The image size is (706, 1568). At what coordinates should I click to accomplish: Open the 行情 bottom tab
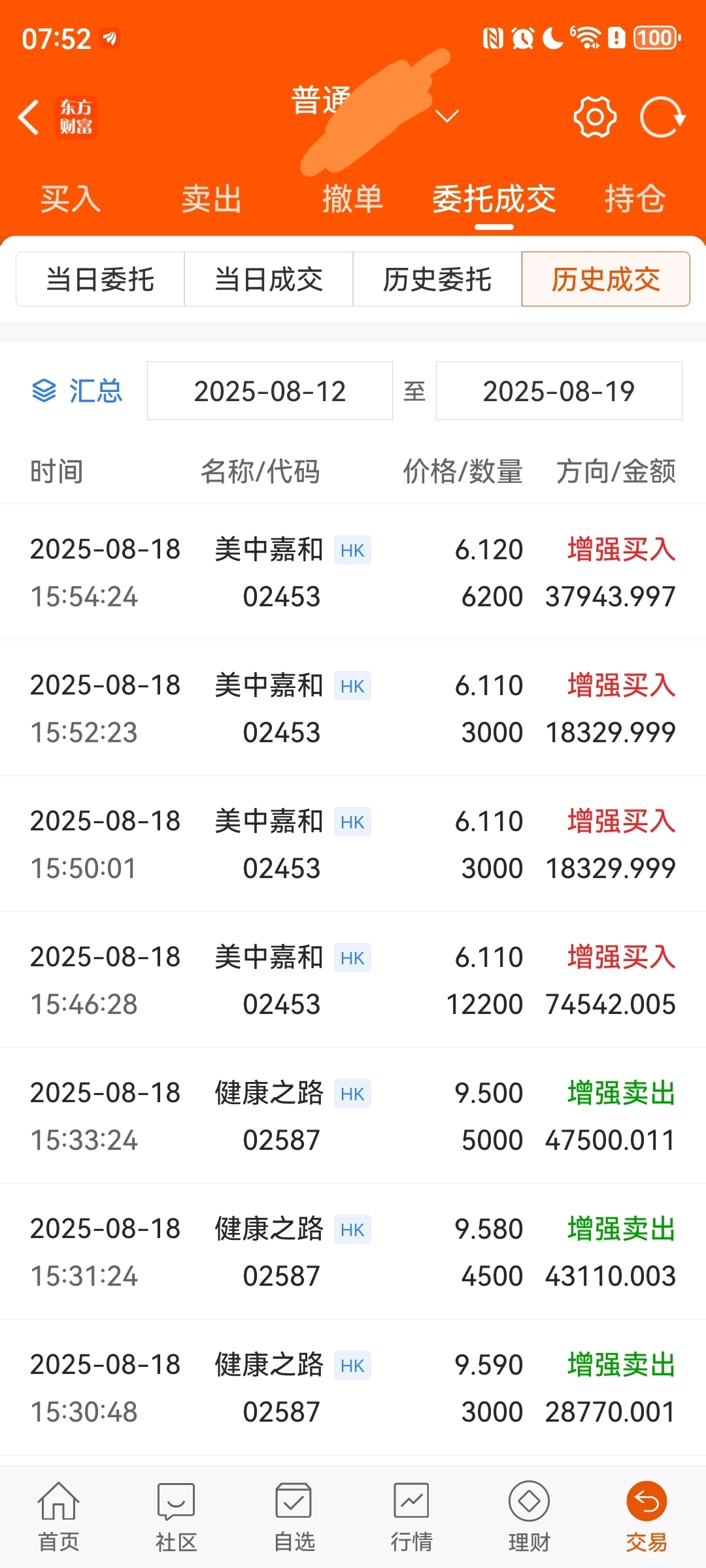point(412,1517)
